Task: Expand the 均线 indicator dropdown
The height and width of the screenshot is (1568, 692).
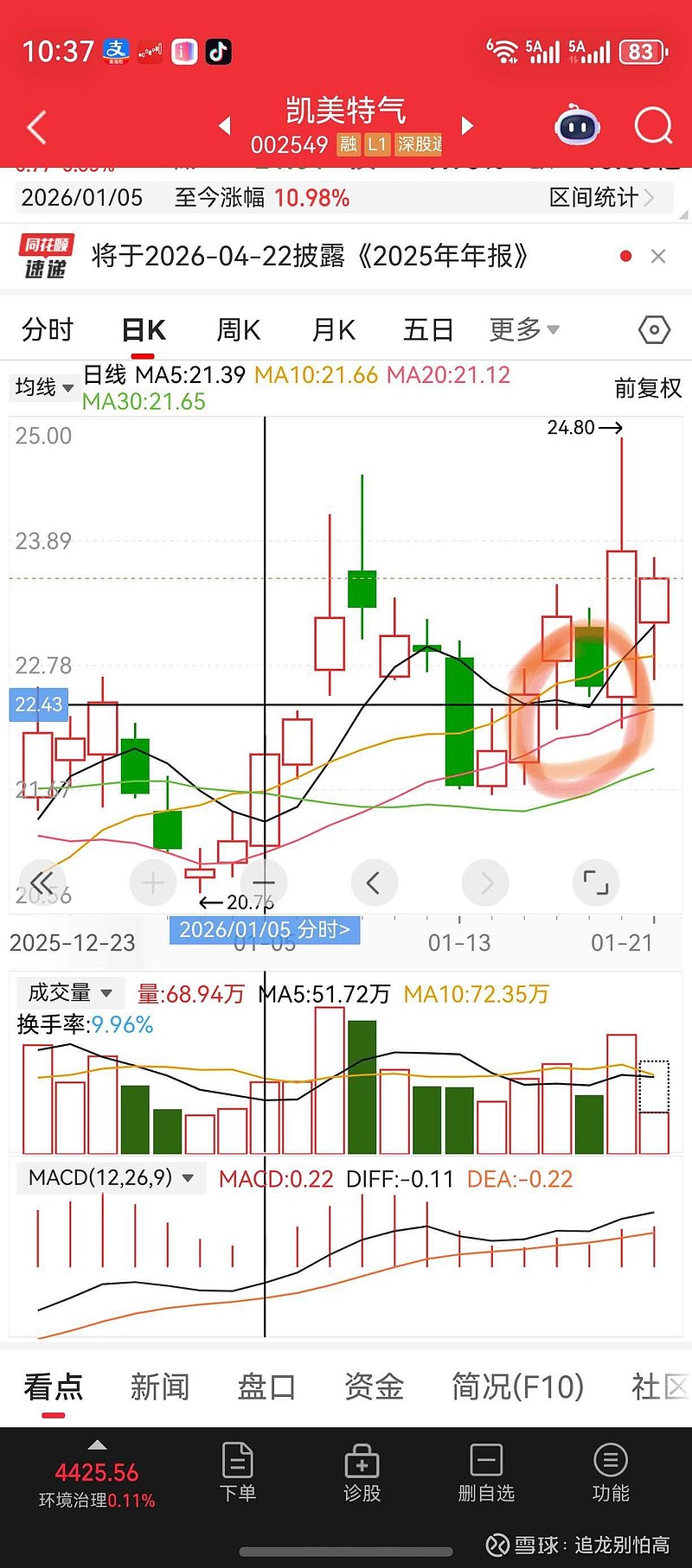Action: [x=44, y=387]
